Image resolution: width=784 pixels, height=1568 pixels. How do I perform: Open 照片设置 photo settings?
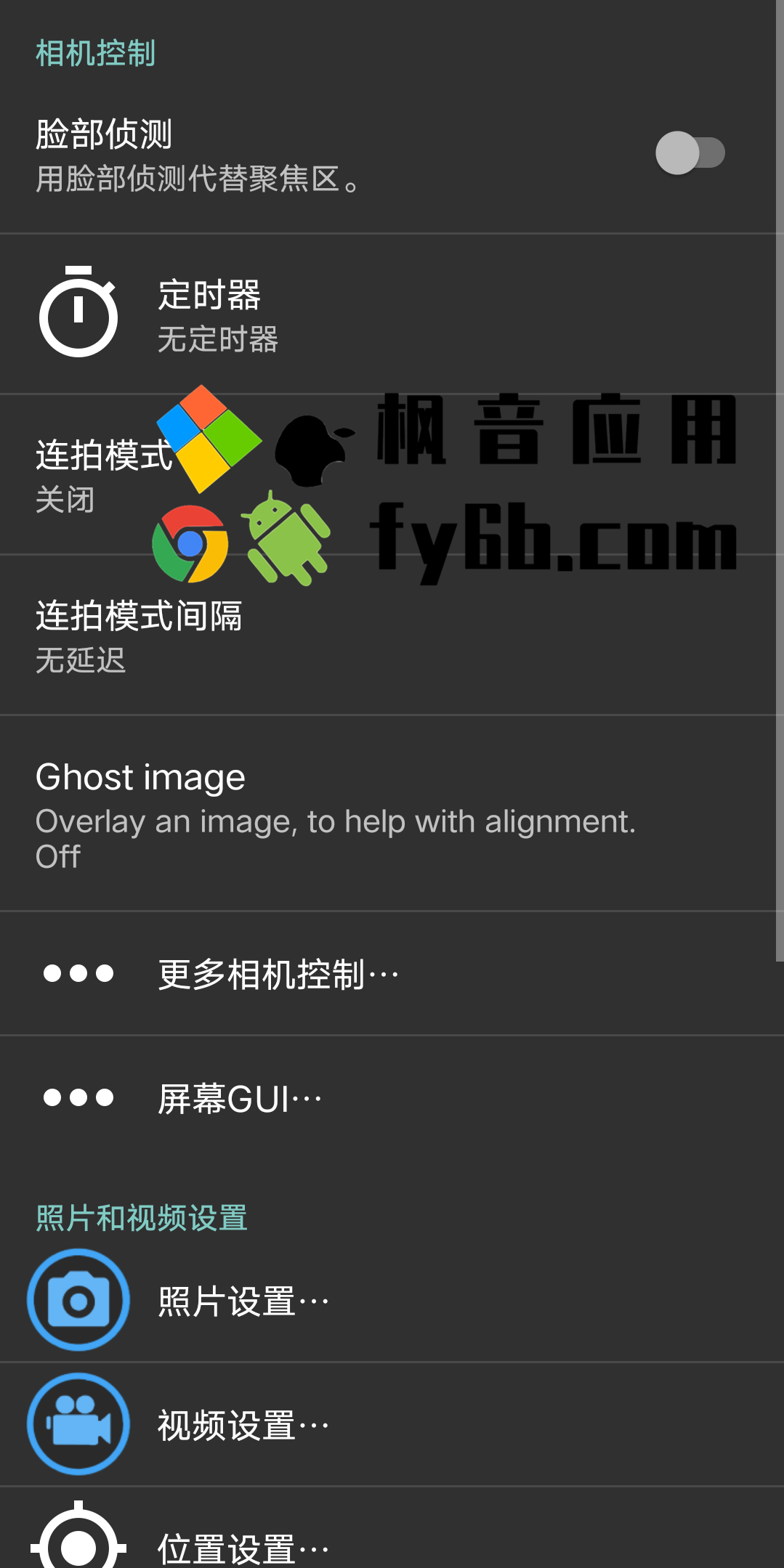(392, 1300)
